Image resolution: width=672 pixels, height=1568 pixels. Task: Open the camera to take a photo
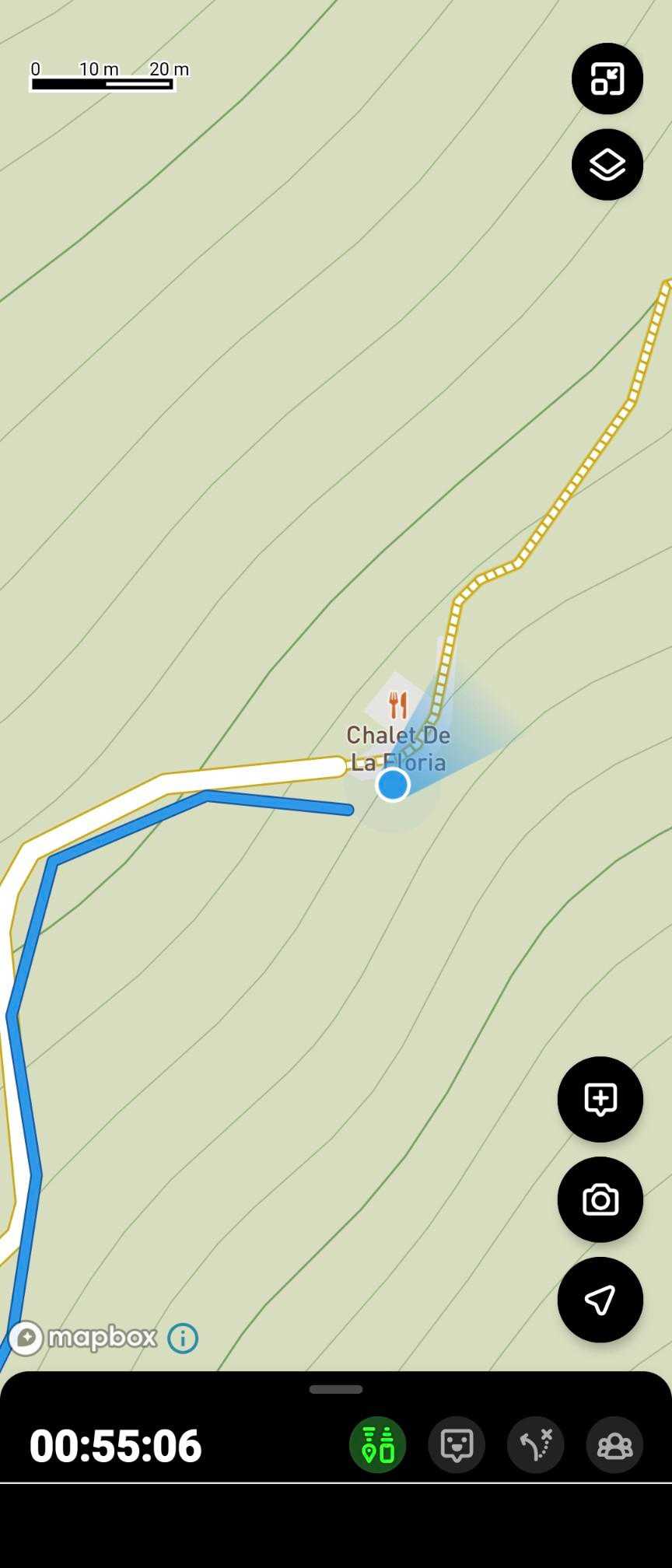600,1199
